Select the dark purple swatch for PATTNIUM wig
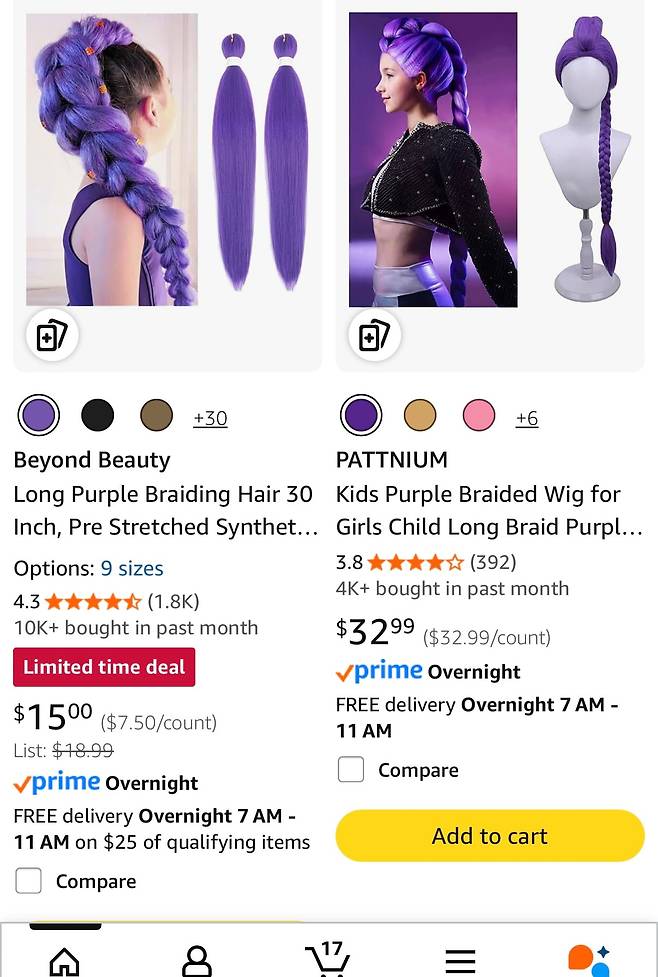Screen dimensions: 658x977 pos(361,415)
